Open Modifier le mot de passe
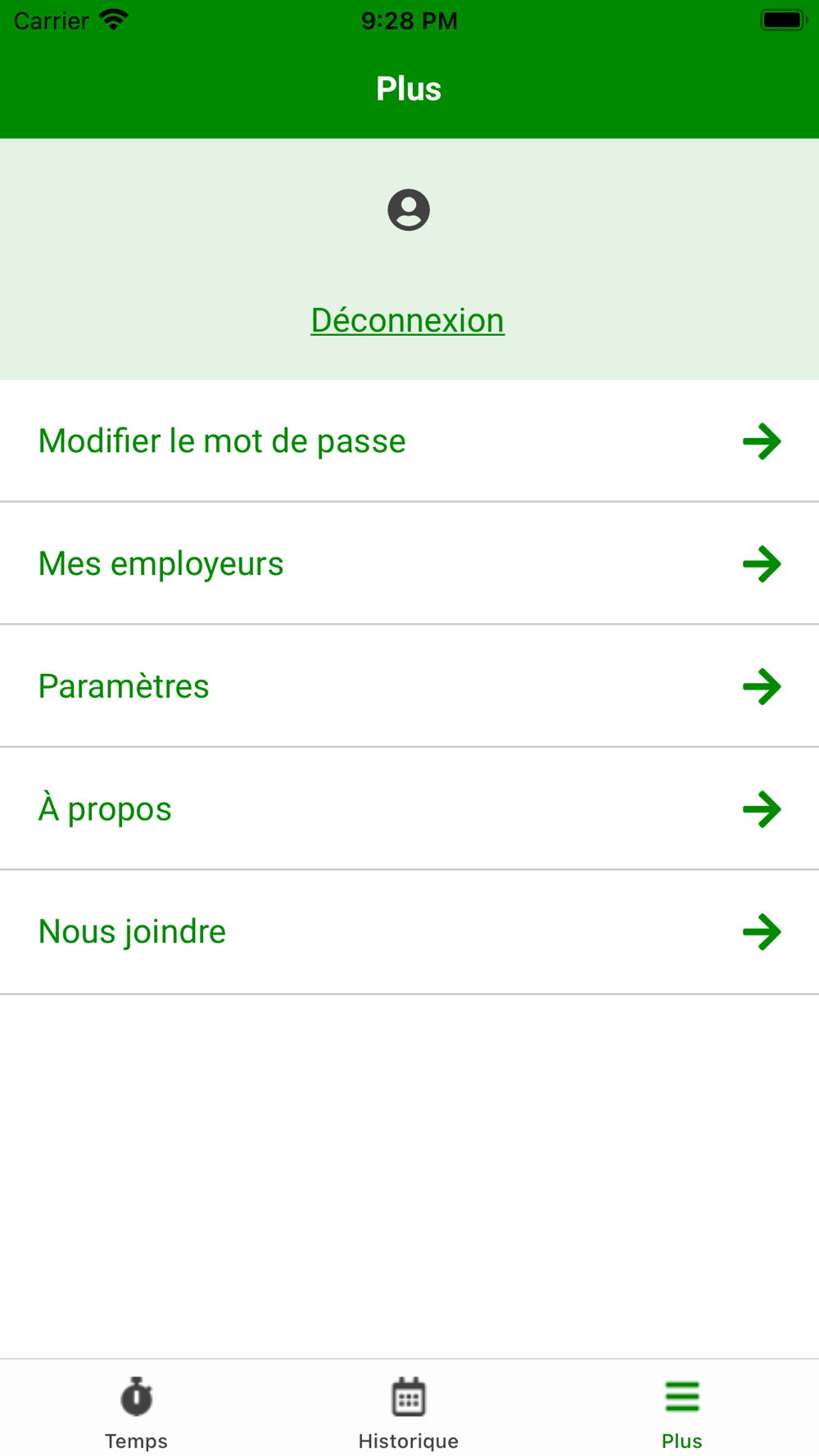The image size is (819, 1456). click(x=409, y=441)
